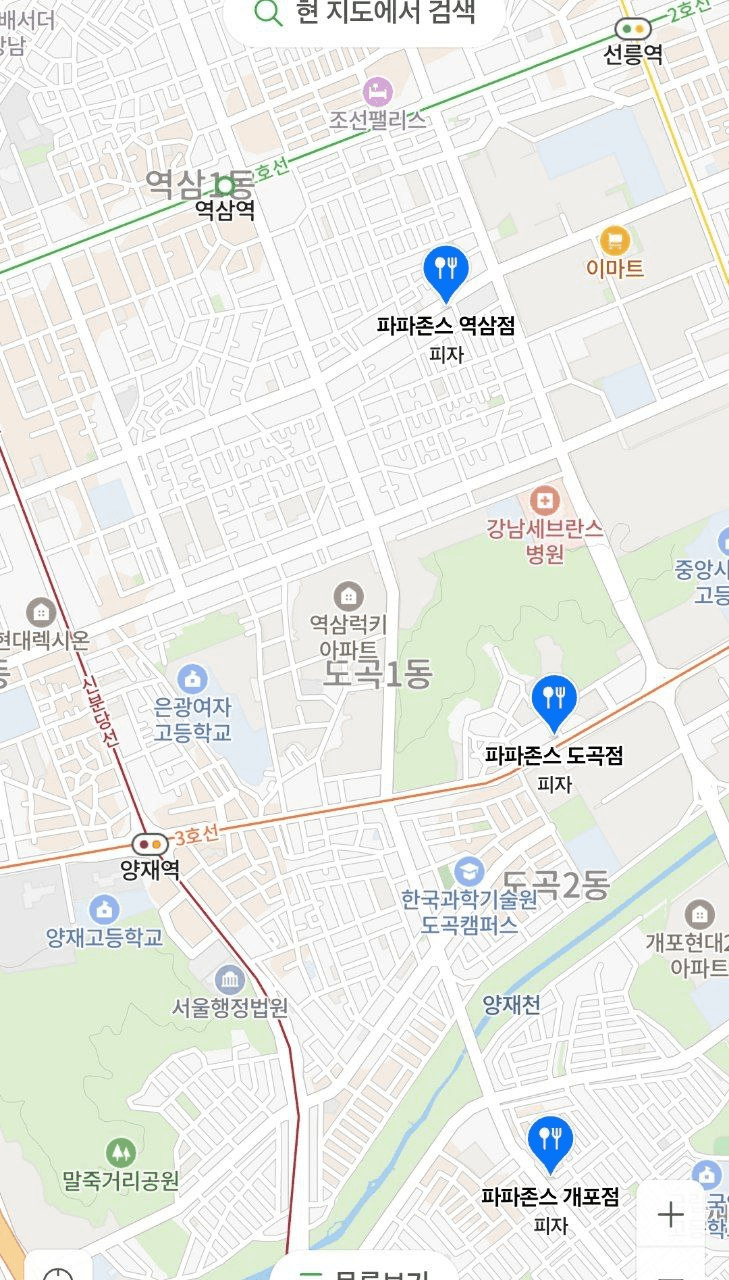This screenshot has height=1280, width=729.
Task: Open the 선릉역 station marker
Action: (x=633, y=29)
